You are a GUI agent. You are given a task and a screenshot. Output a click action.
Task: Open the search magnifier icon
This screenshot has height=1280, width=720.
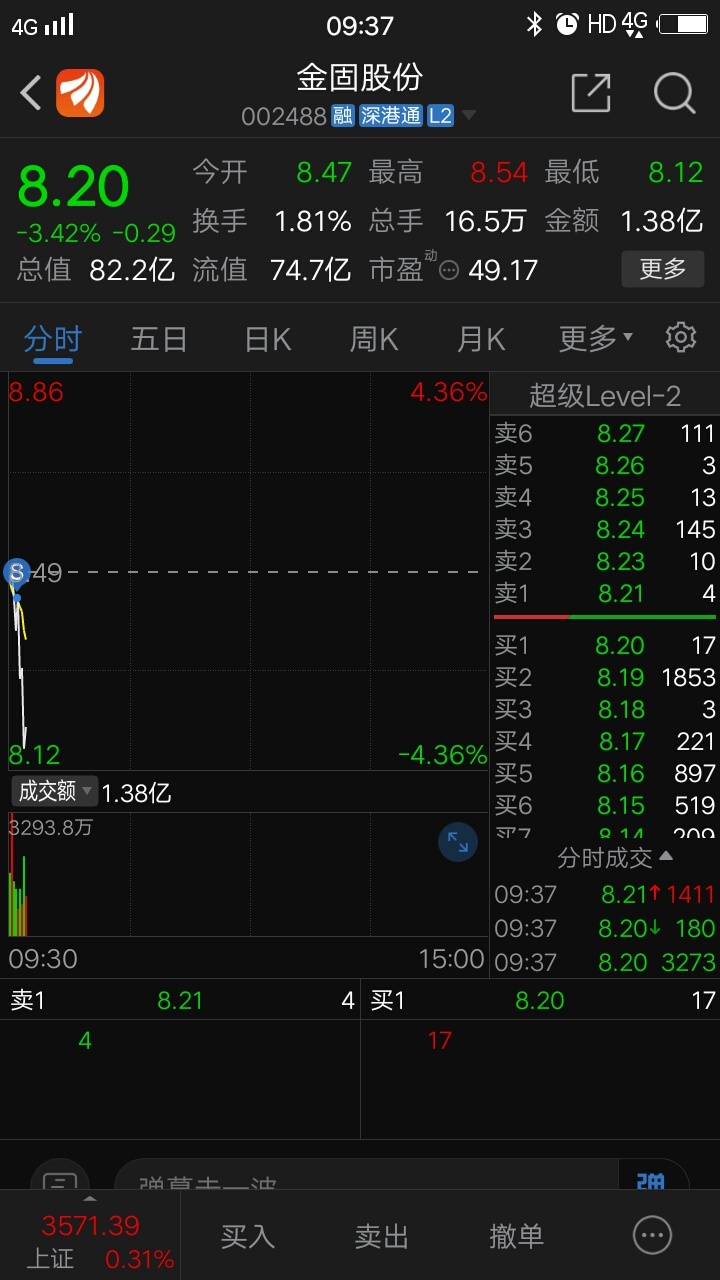tap(674, 93)
